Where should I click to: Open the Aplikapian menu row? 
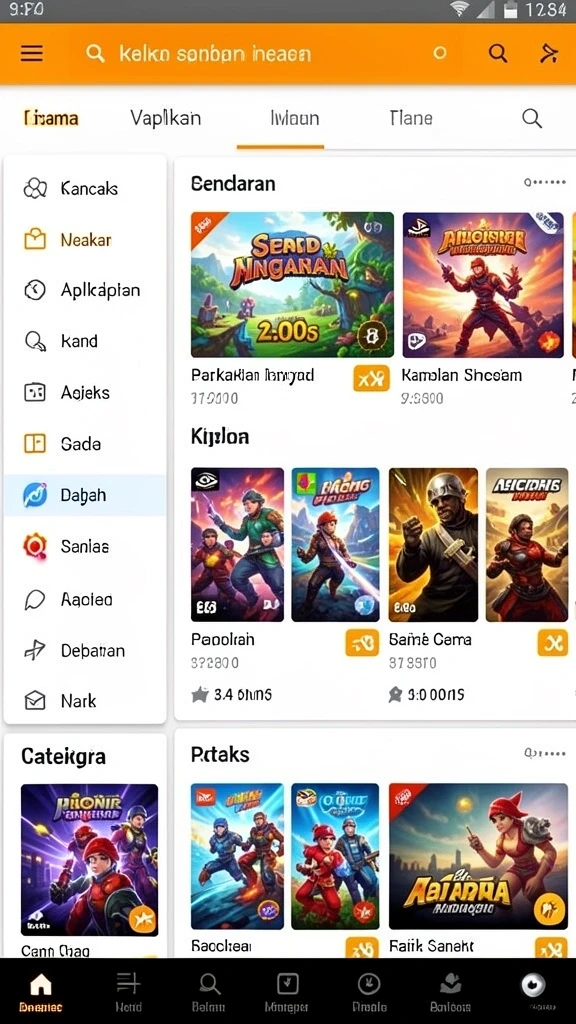pyautogui.click(x=85, y=290)
